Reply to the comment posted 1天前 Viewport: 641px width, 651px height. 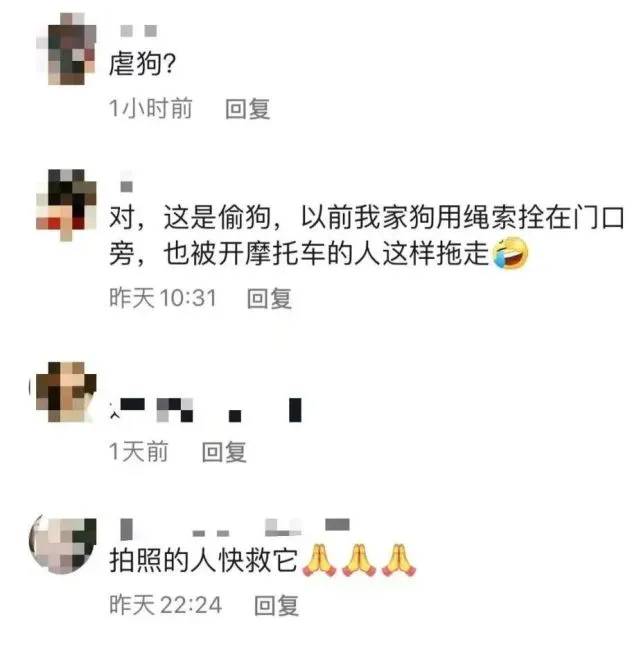(x=224, y=452)
